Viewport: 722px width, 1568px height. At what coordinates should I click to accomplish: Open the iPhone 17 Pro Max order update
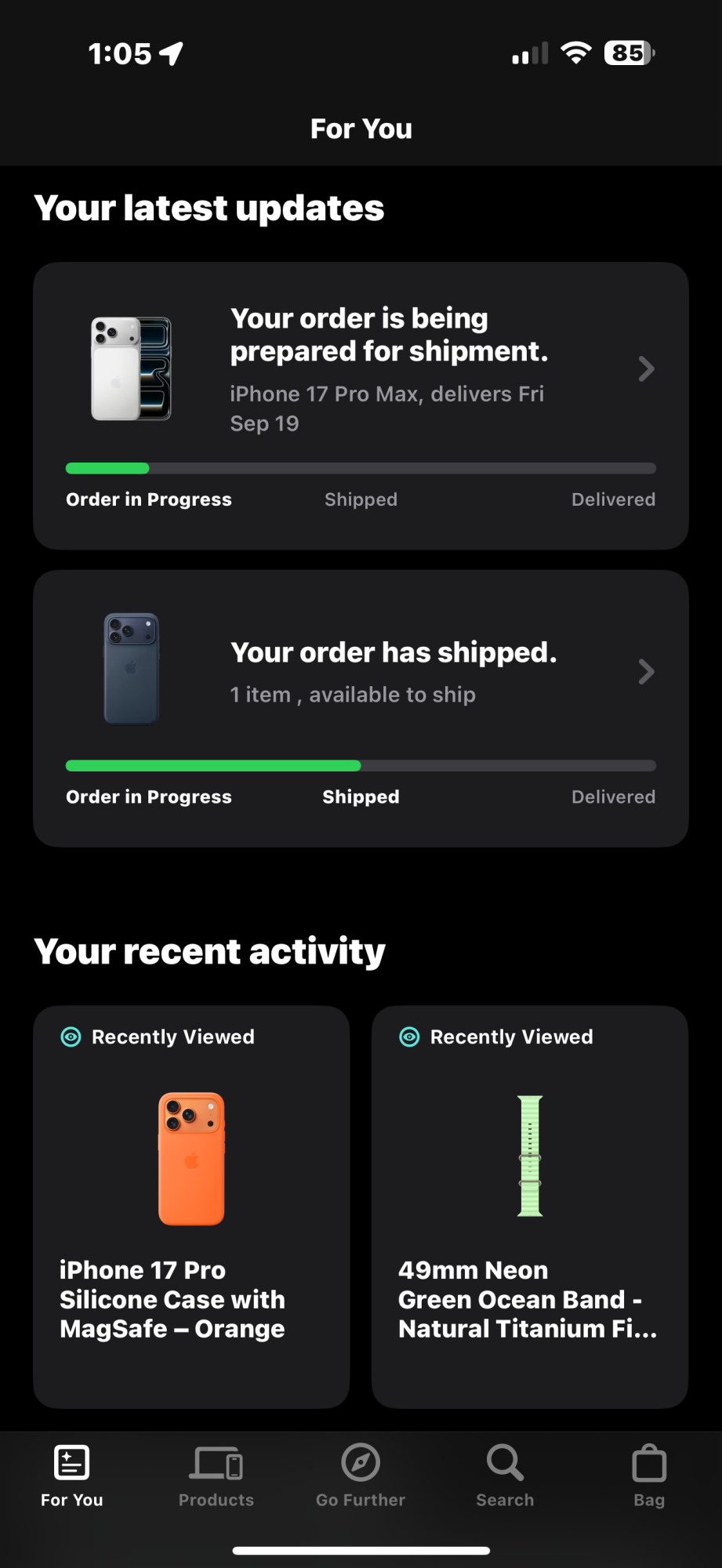(361, 370)
